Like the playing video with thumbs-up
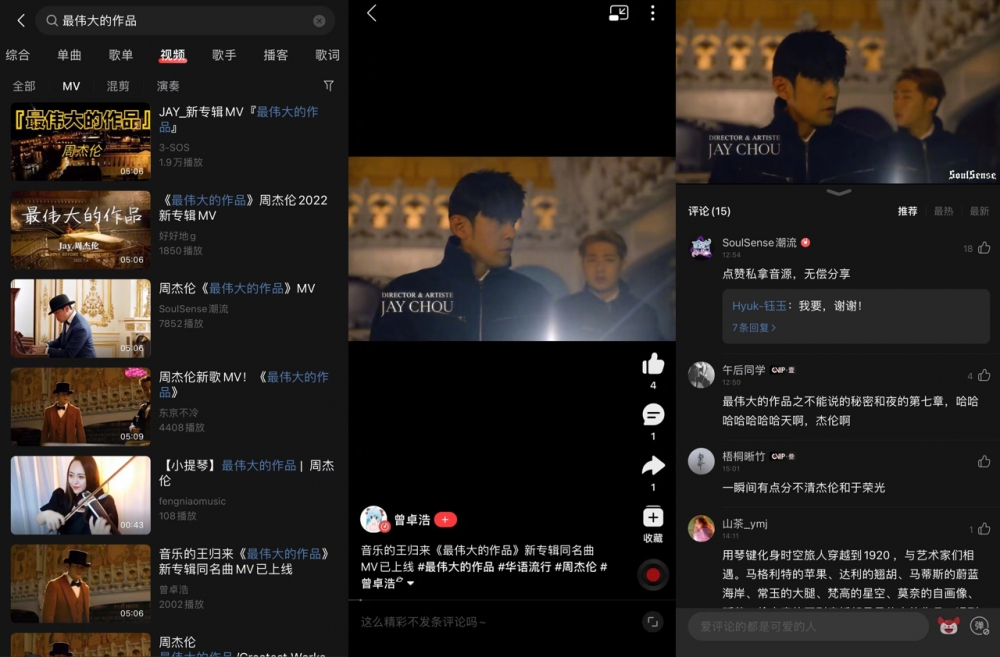1000x657 pixels. [653, 364]
